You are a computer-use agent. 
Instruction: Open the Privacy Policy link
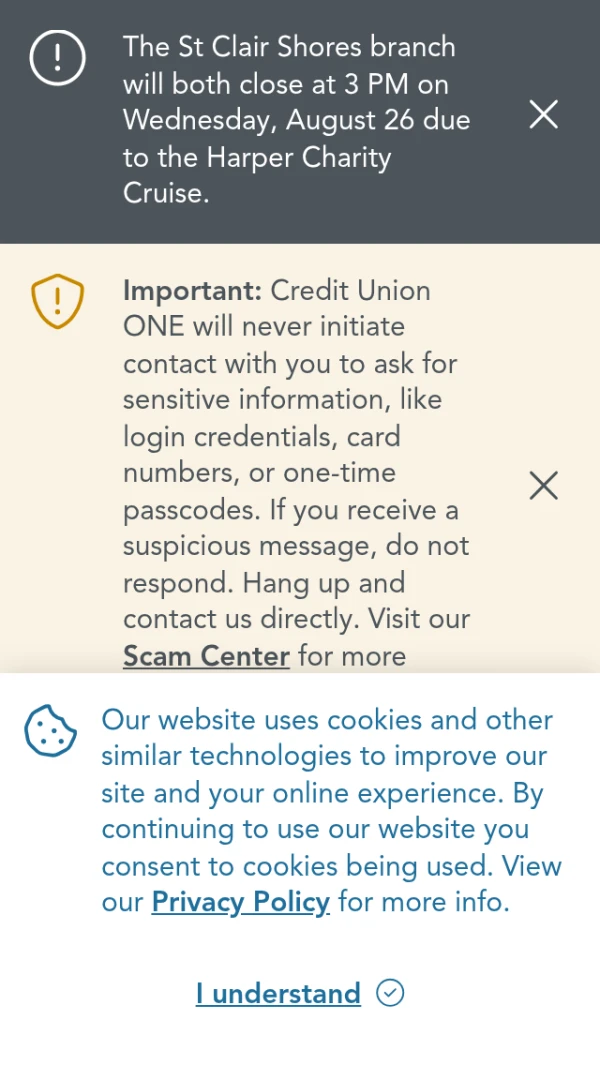[241, 902]
